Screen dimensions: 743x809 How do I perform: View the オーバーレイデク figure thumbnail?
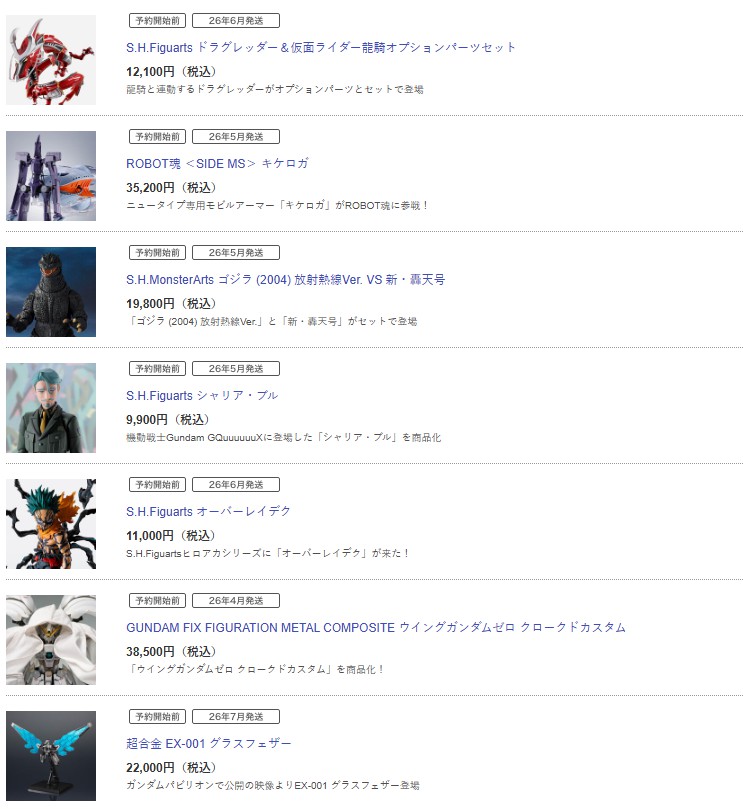tap(51, 524)
